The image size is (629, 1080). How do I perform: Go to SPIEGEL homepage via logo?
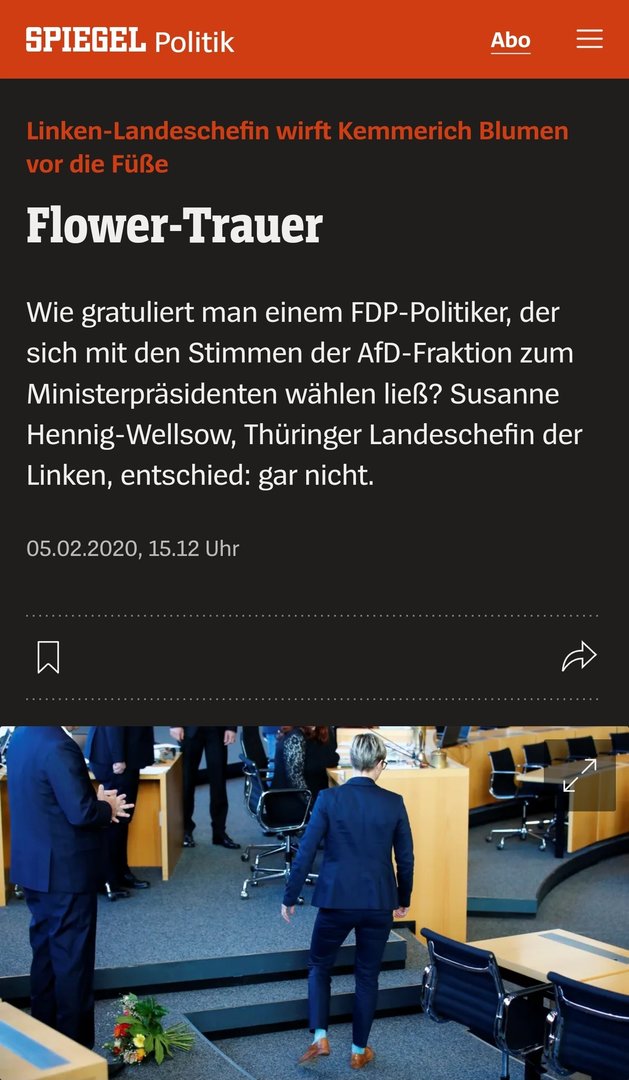pos(86,40)
